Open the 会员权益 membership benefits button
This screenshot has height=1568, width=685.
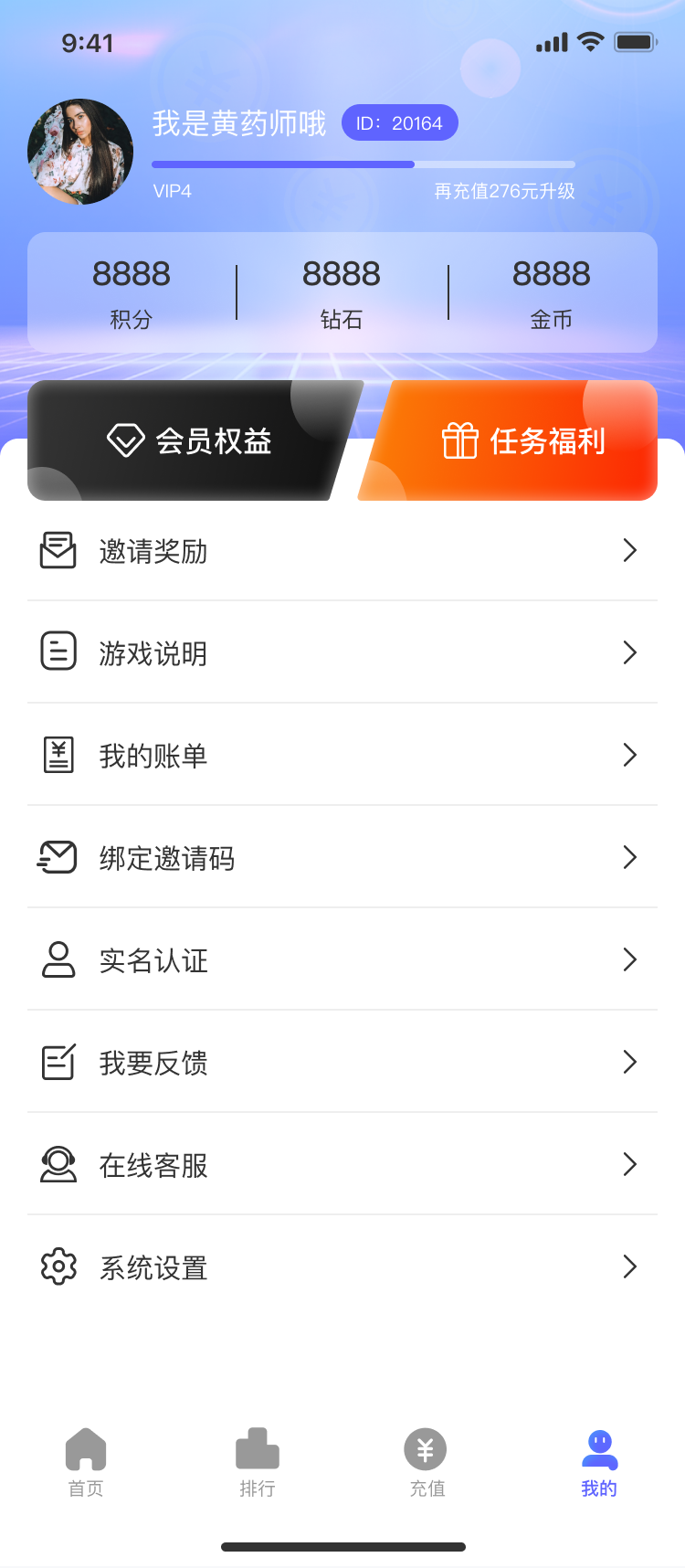click(x=190, y=440)
